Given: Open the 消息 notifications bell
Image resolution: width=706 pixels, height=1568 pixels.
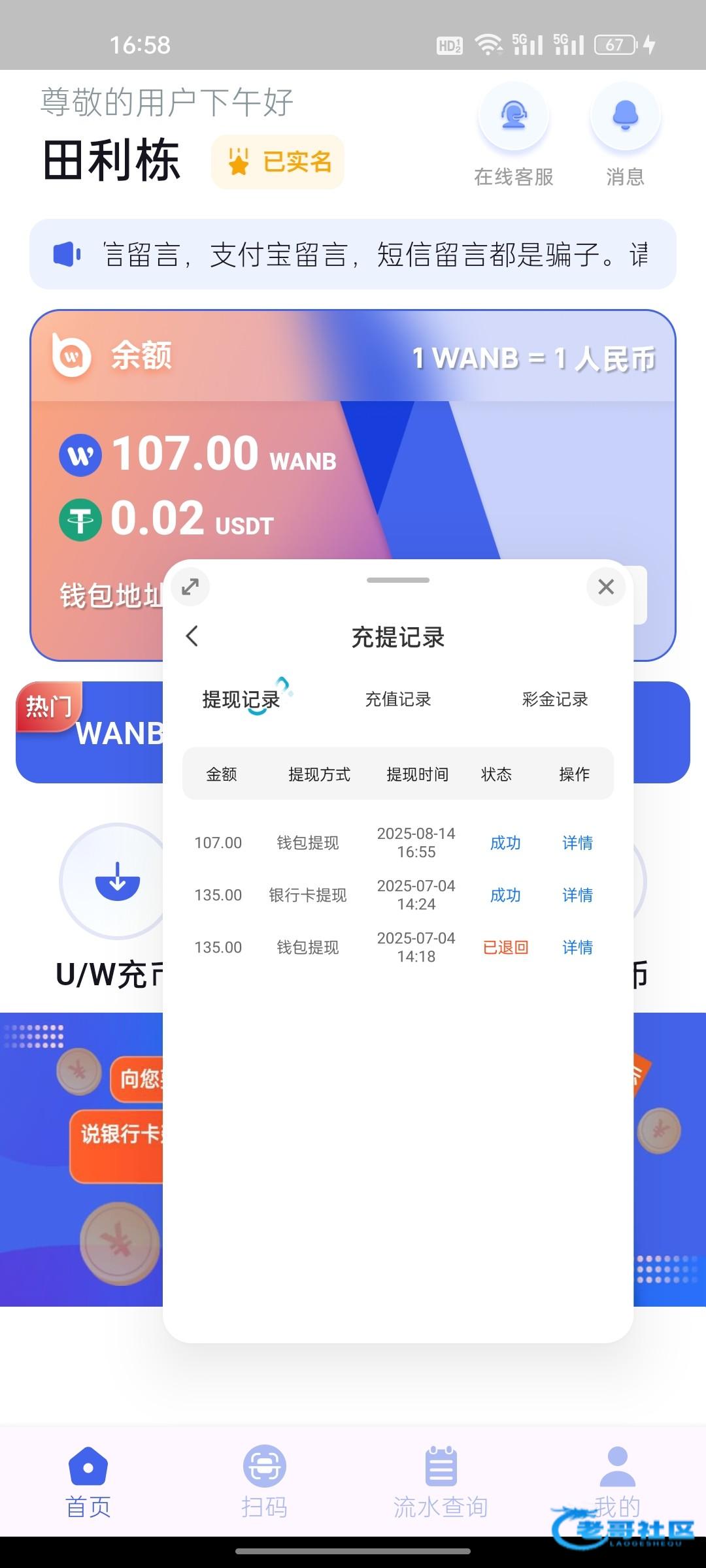Looking at the screenshot, I should click(625, 118).
